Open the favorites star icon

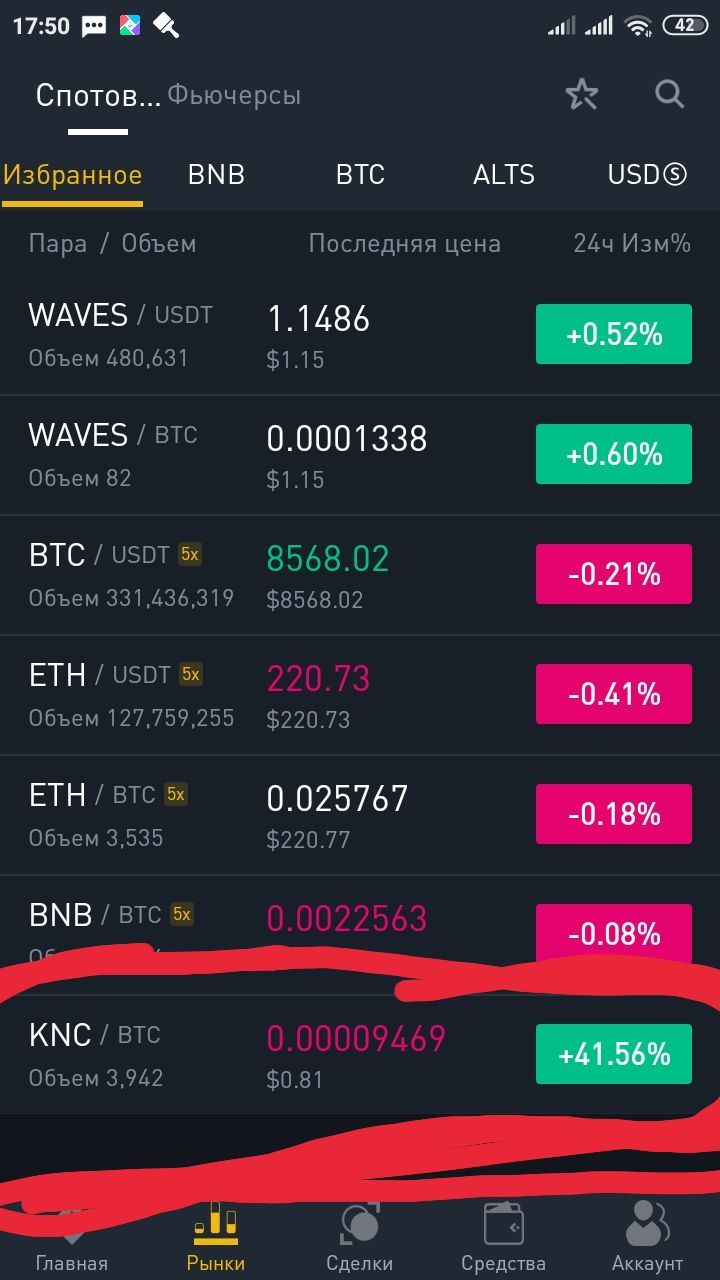[x=581, y=95]
